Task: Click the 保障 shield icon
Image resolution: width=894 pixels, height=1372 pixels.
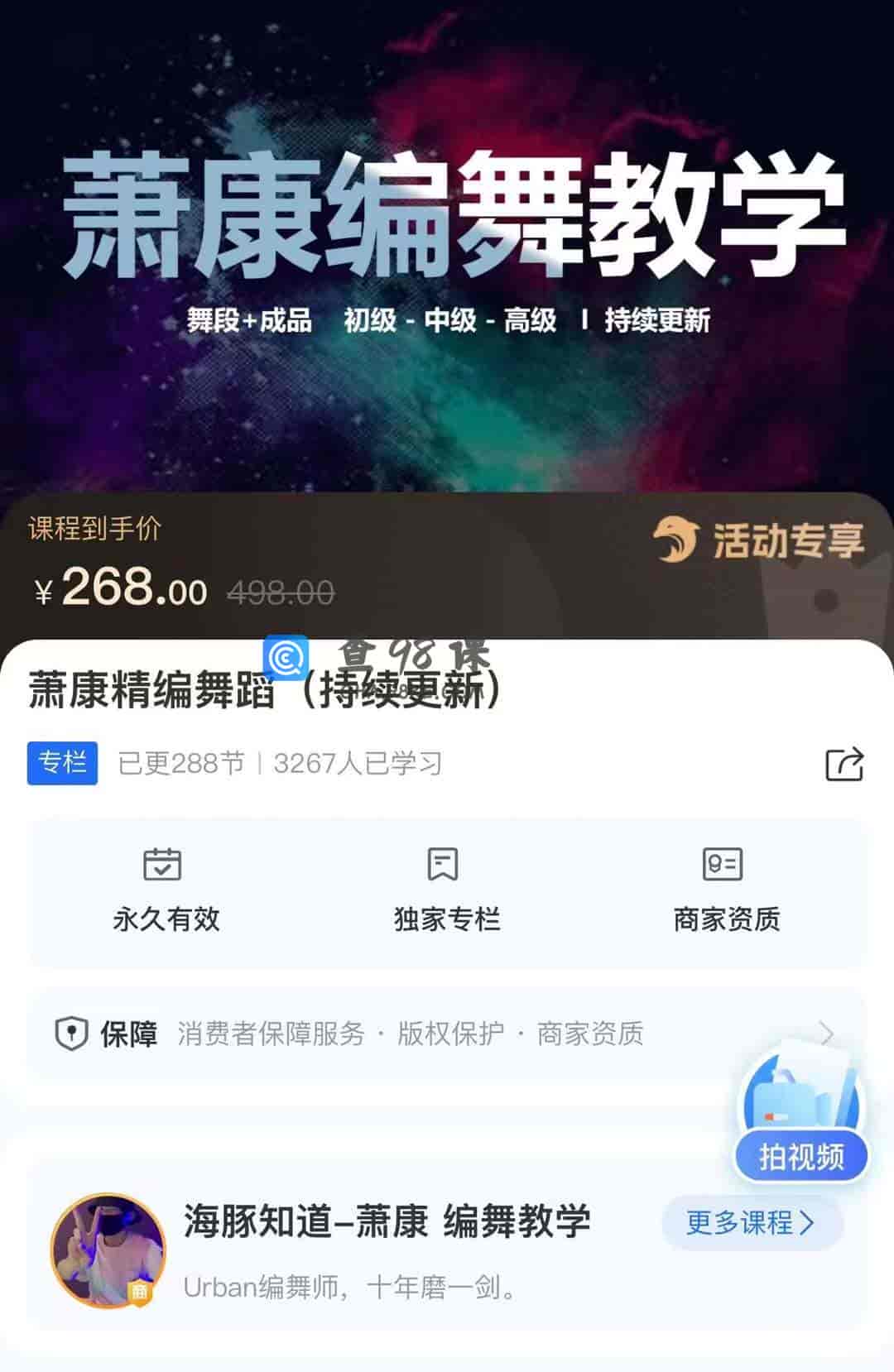Action: [x=73, y=1034]
